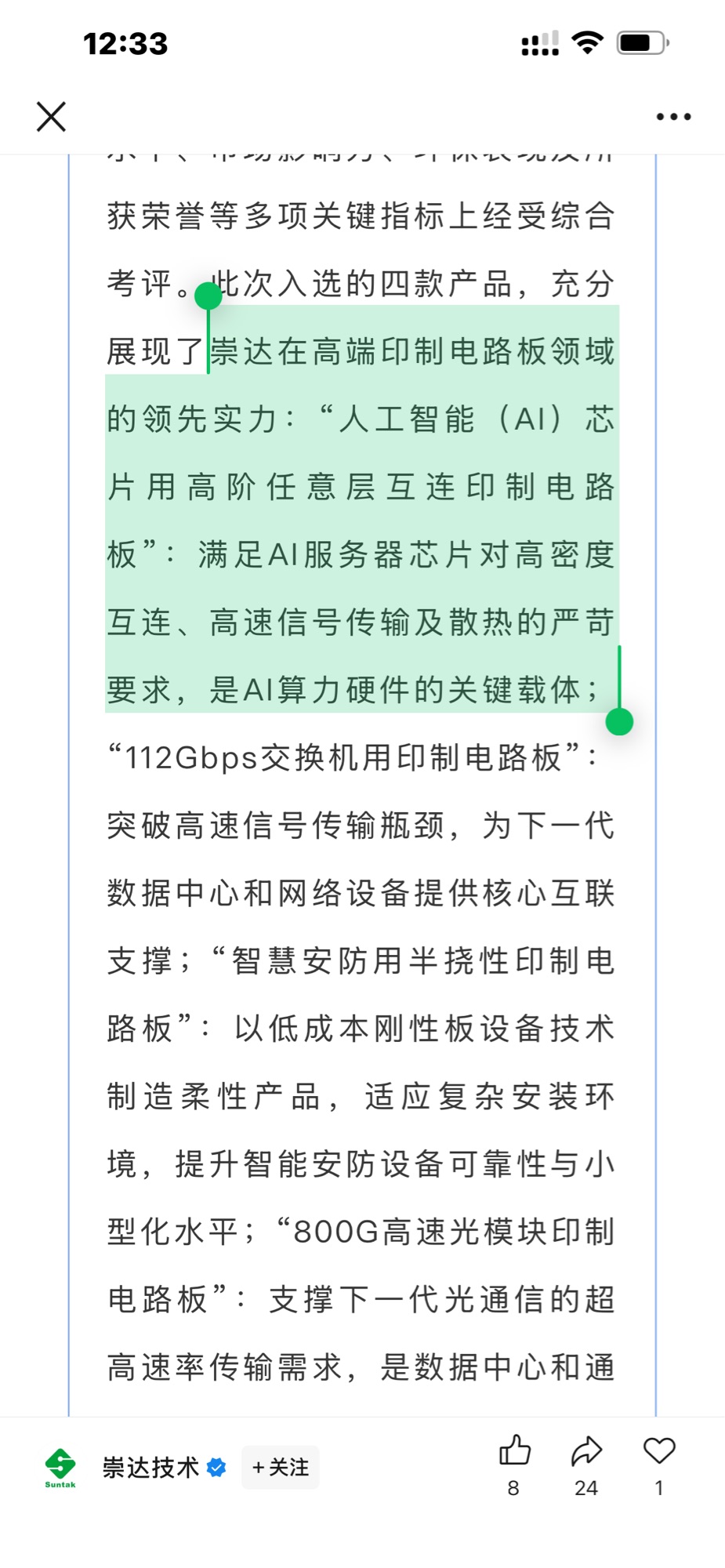The image size is (725, 1568).
Task: Tap the heart icon to favorite
Action: 659,1450
